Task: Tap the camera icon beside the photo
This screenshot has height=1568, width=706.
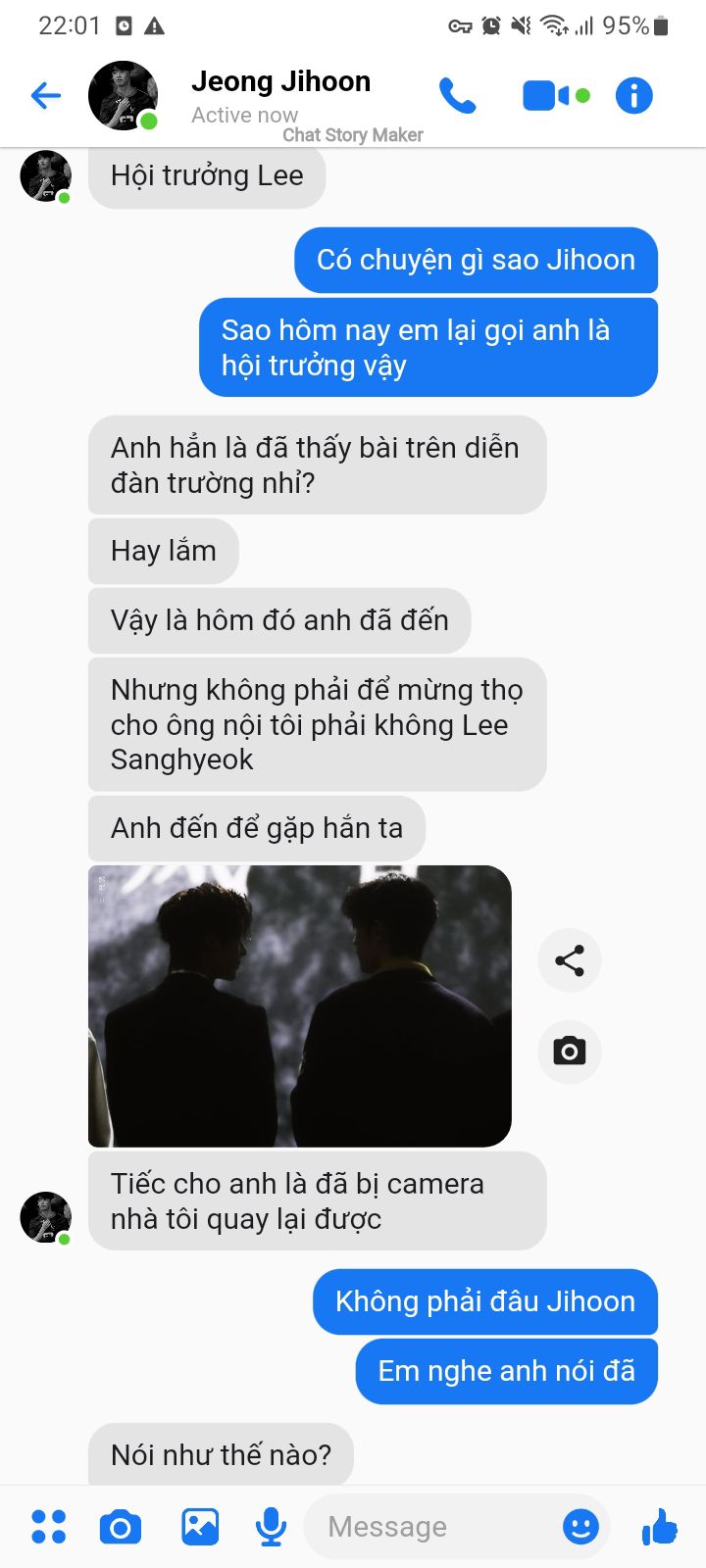Action: [x=569, y=1052]
